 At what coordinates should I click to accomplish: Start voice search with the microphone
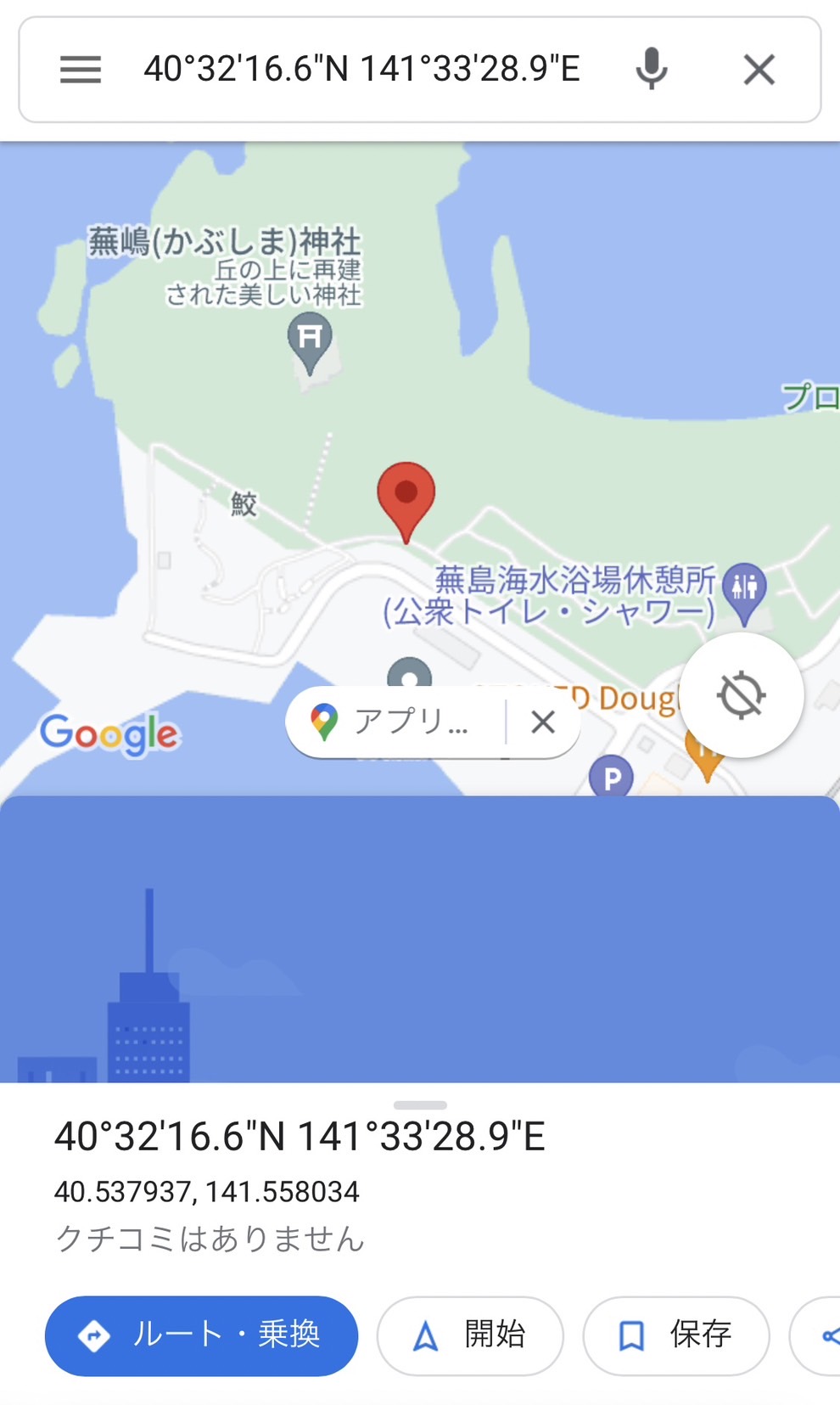point(651,70)
